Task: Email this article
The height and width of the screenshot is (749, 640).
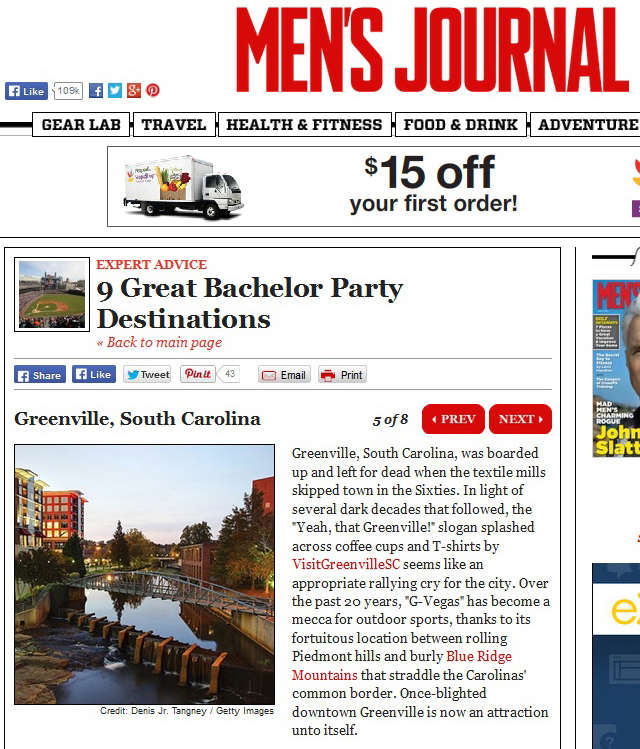Action: click(x=284, y=375)
